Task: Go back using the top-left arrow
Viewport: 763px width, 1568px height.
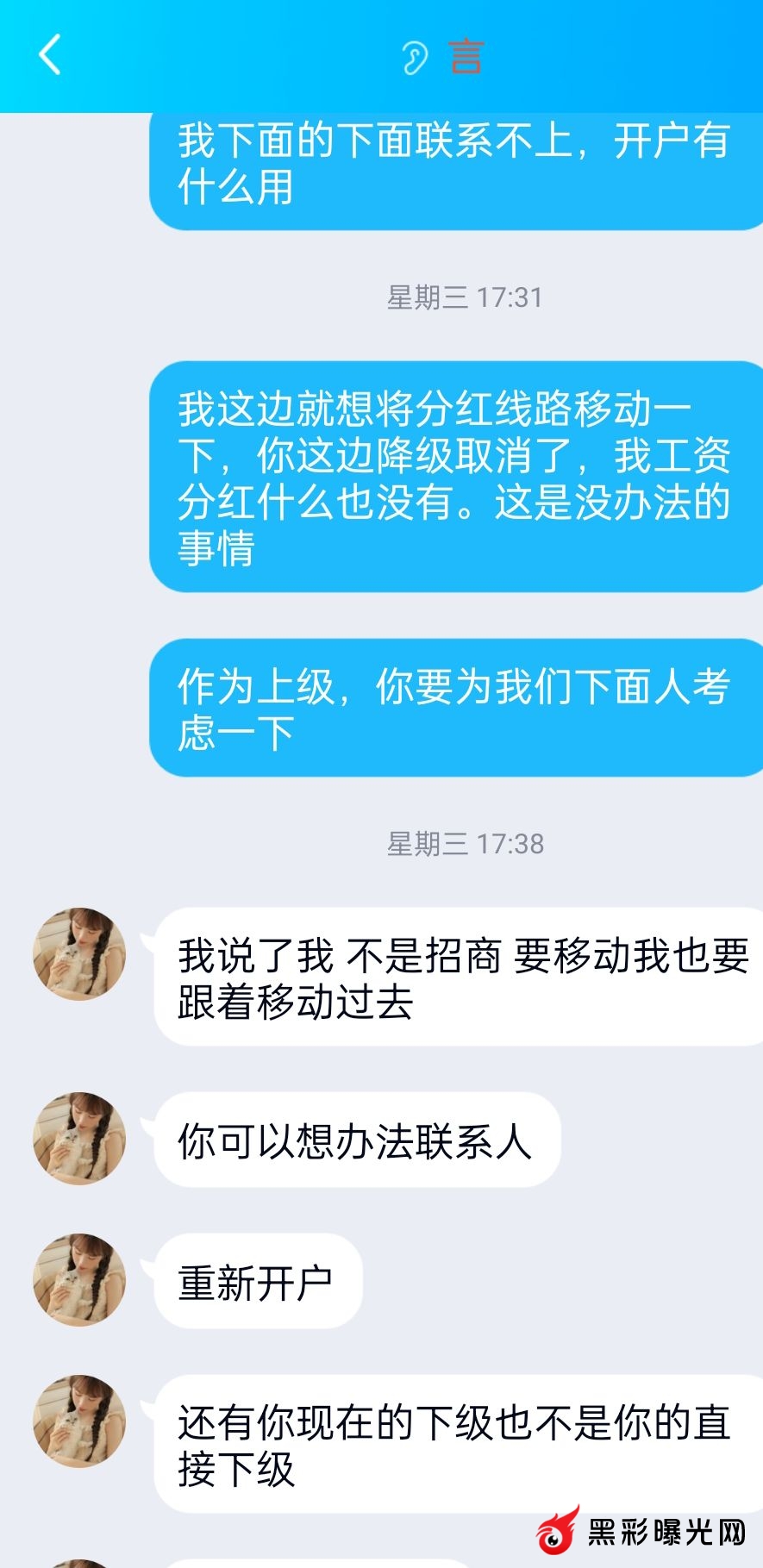Action: click(x=50, y=55)
